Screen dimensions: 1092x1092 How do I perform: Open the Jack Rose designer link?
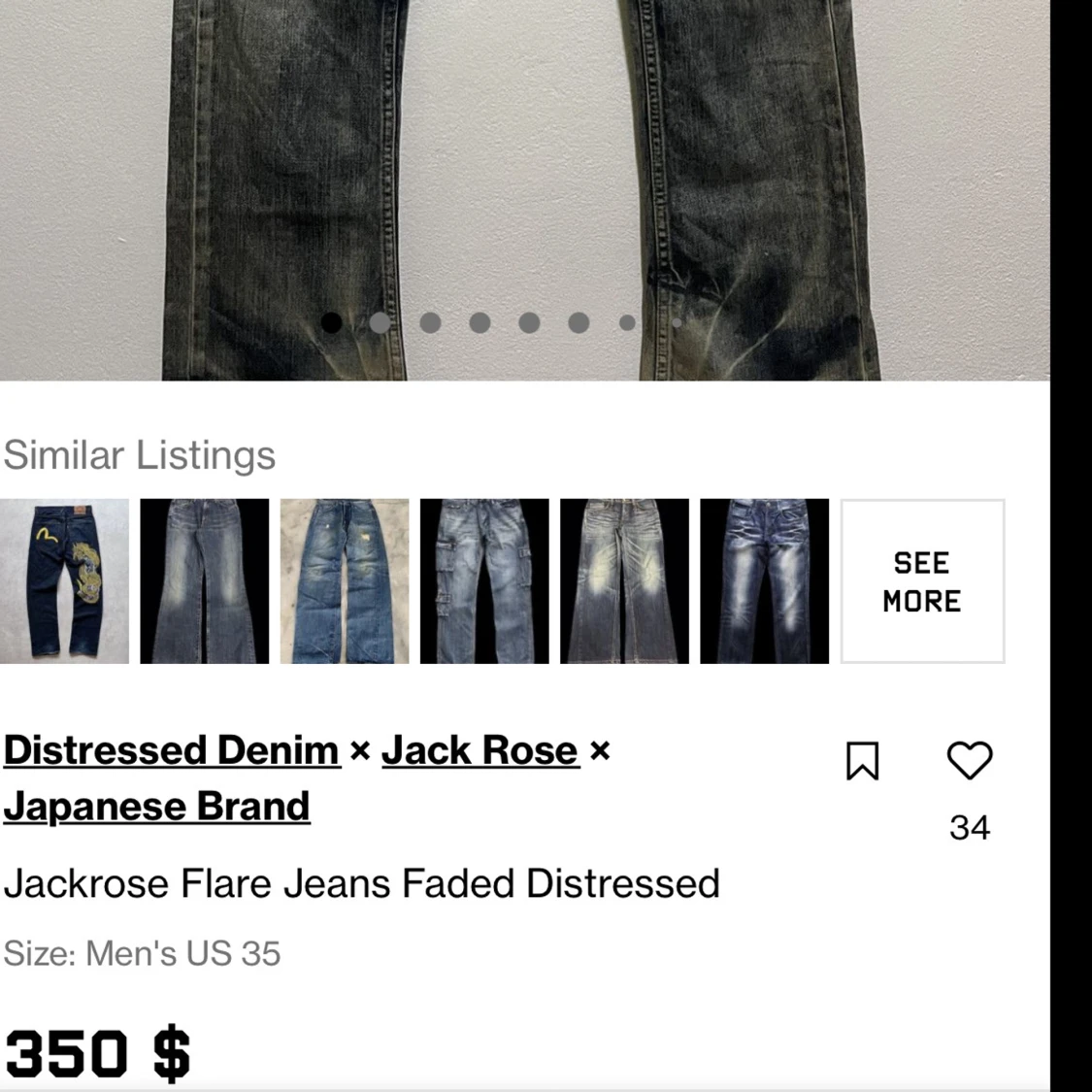[480, 750]
